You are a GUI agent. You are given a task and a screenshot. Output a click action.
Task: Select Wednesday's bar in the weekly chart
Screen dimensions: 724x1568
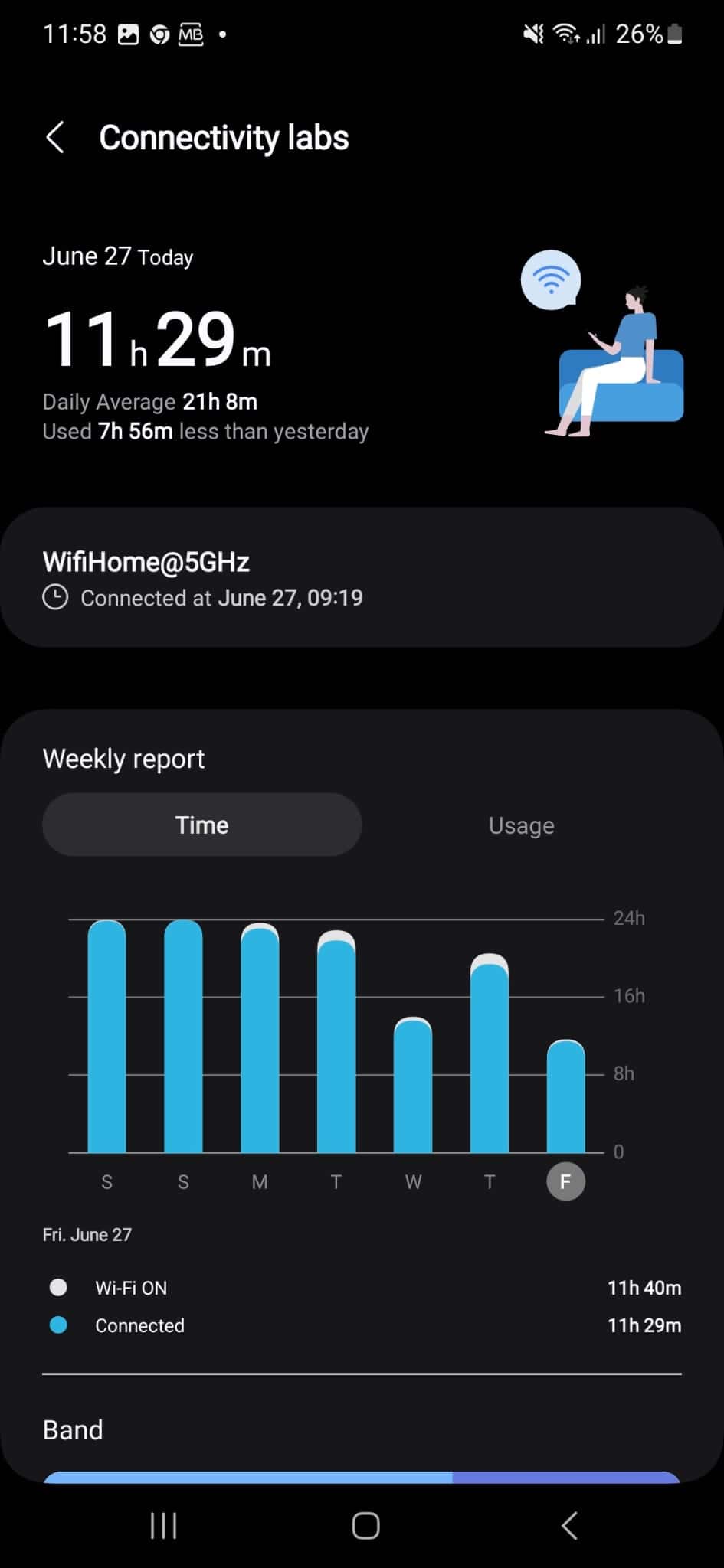[413, 1086]
